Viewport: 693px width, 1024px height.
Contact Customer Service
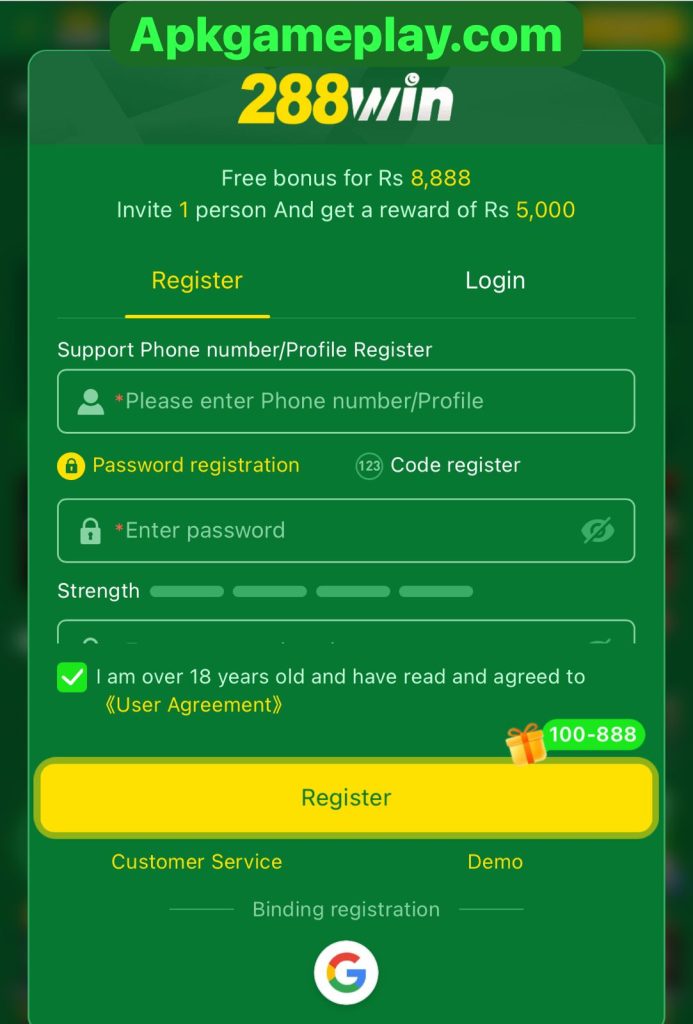(x=197, y=861)
